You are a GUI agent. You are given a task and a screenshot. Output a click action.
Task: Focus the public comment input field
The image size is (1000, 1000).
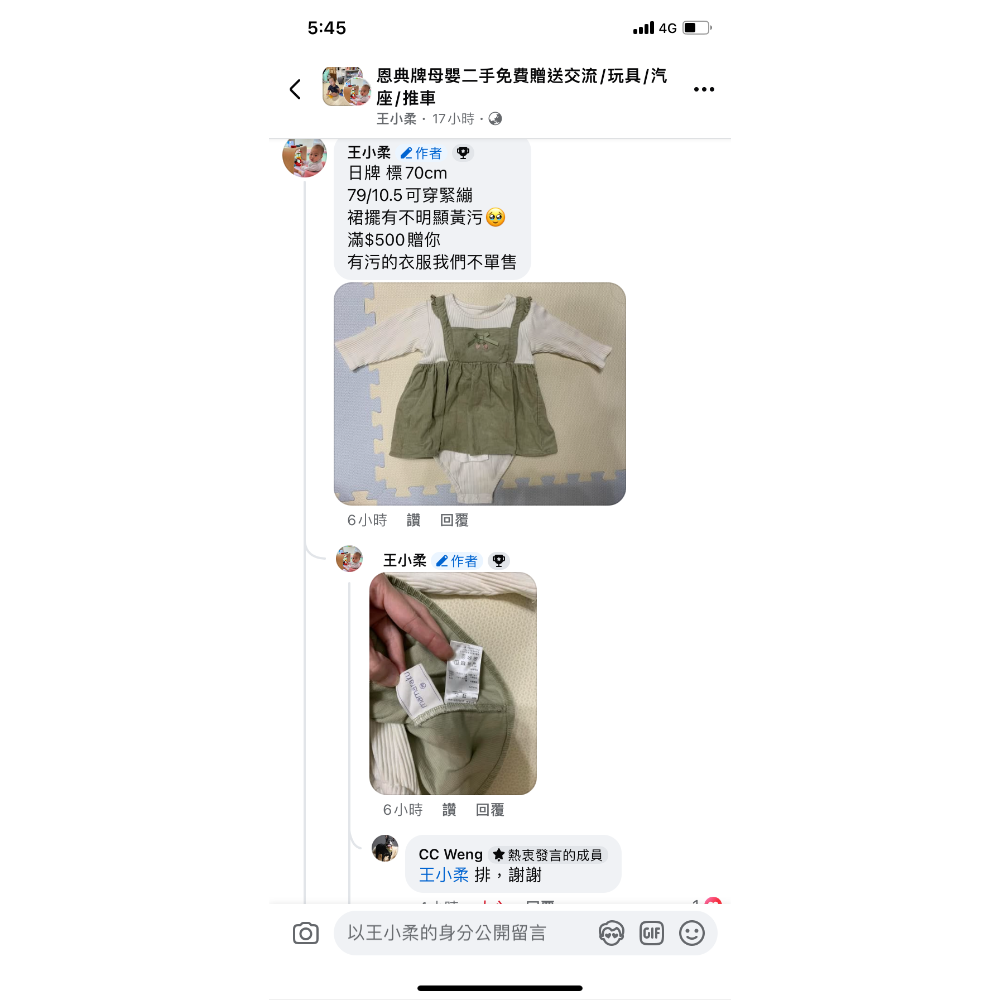(460, 933)
